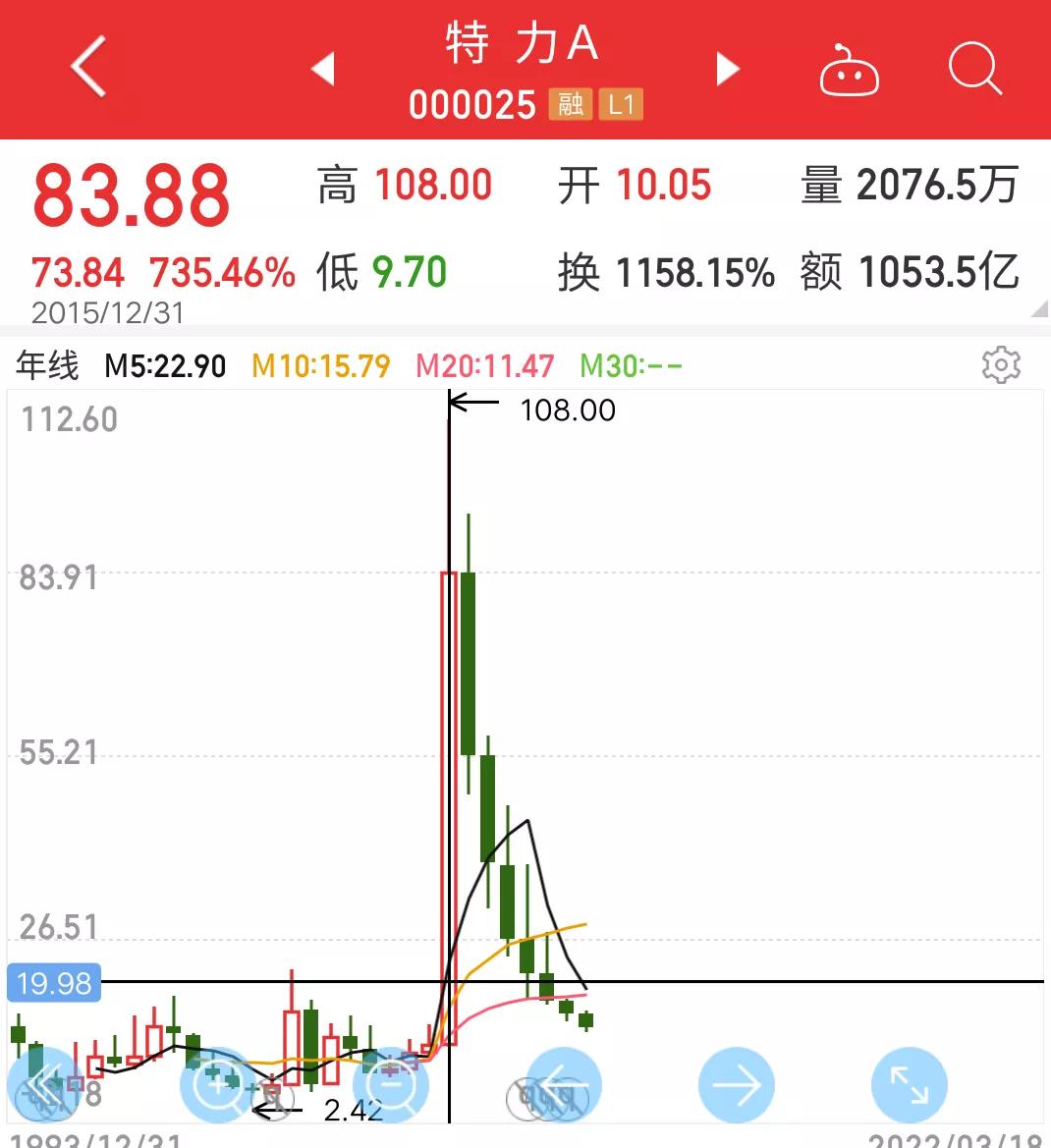
Task: Expand the chart to fullscreen
Action: click(x=909, y=1085)
